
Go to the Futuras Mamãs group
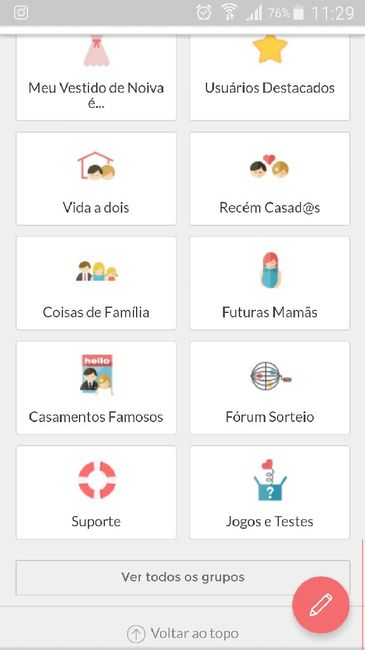click(x=270, y=283)
